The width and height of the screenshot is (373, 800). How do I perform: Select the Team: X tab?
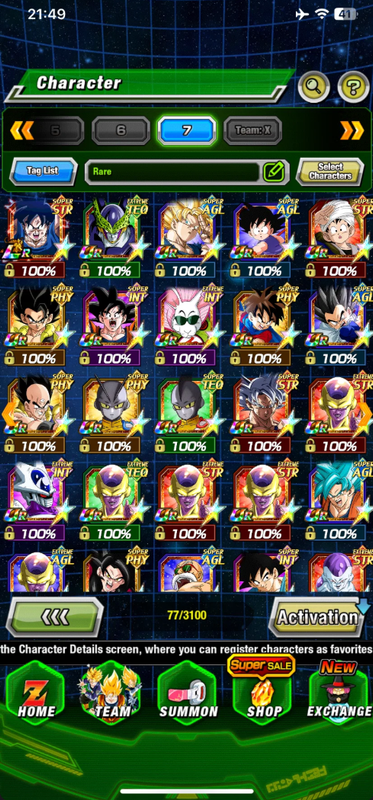pos(253,131)
